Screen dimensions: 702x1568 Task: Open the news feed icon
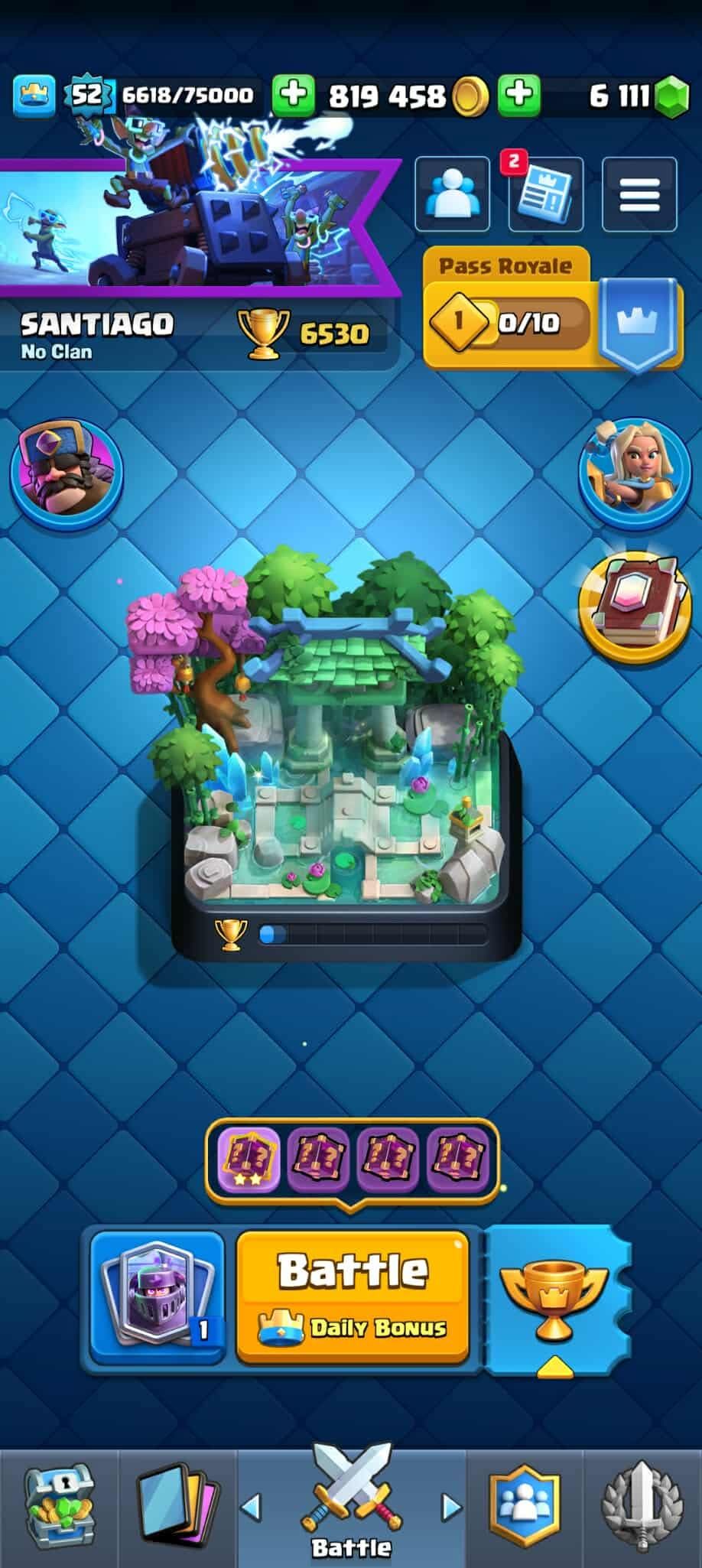point(545,194)
